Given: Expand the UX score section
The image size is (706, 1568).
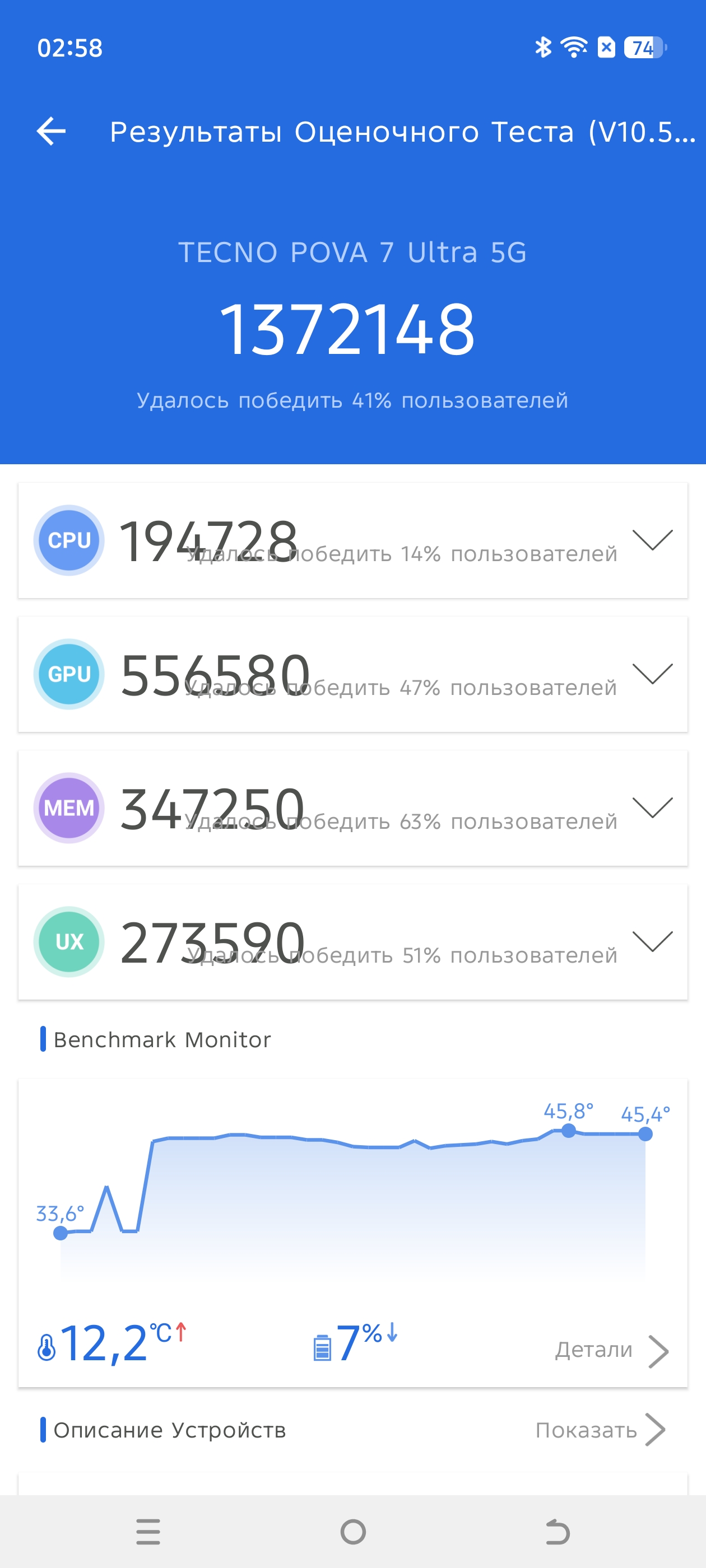Looking at the screenshot, I should pos(652,942).
